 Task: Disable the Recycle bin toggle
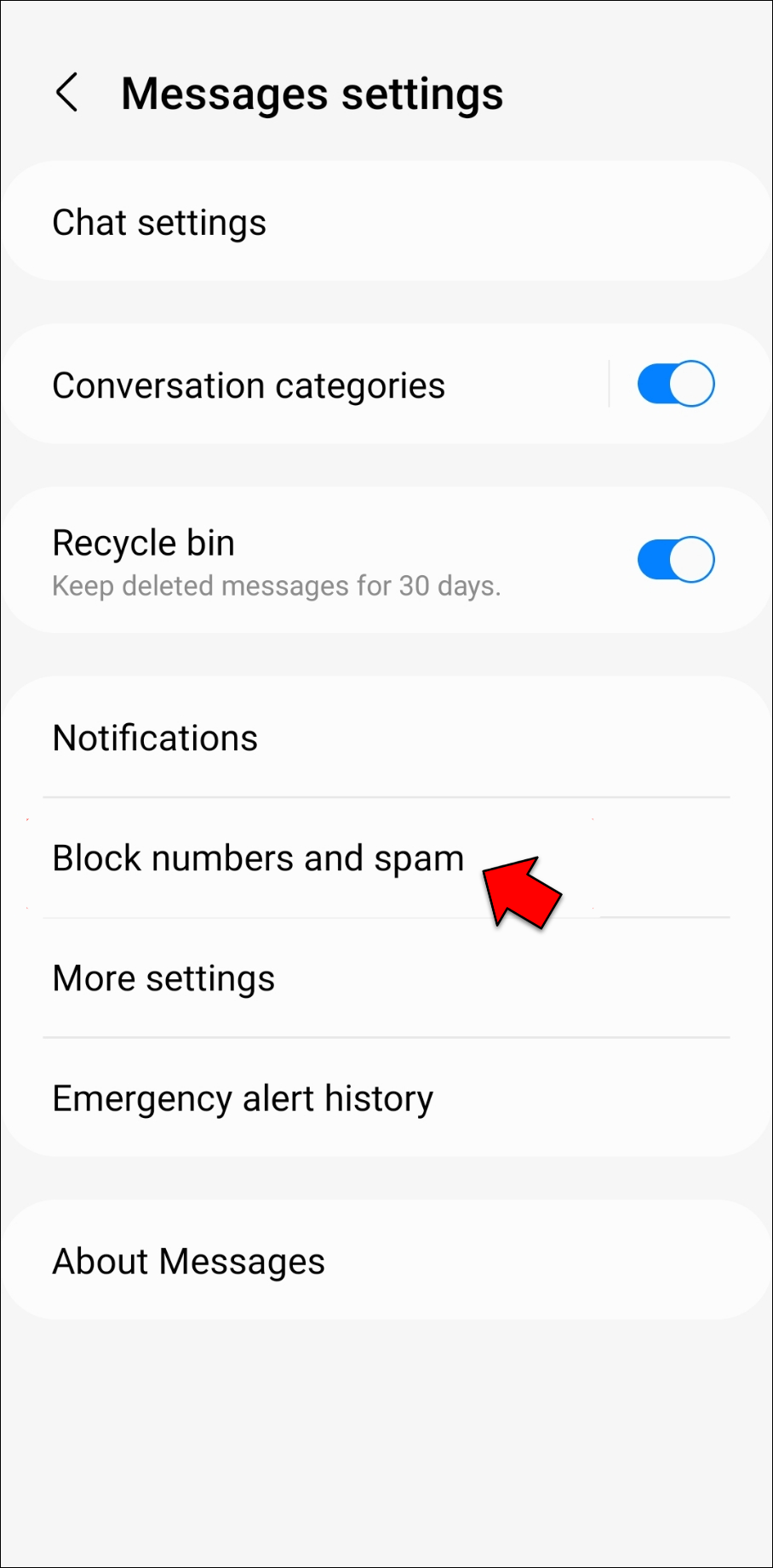tap(675, 560)
